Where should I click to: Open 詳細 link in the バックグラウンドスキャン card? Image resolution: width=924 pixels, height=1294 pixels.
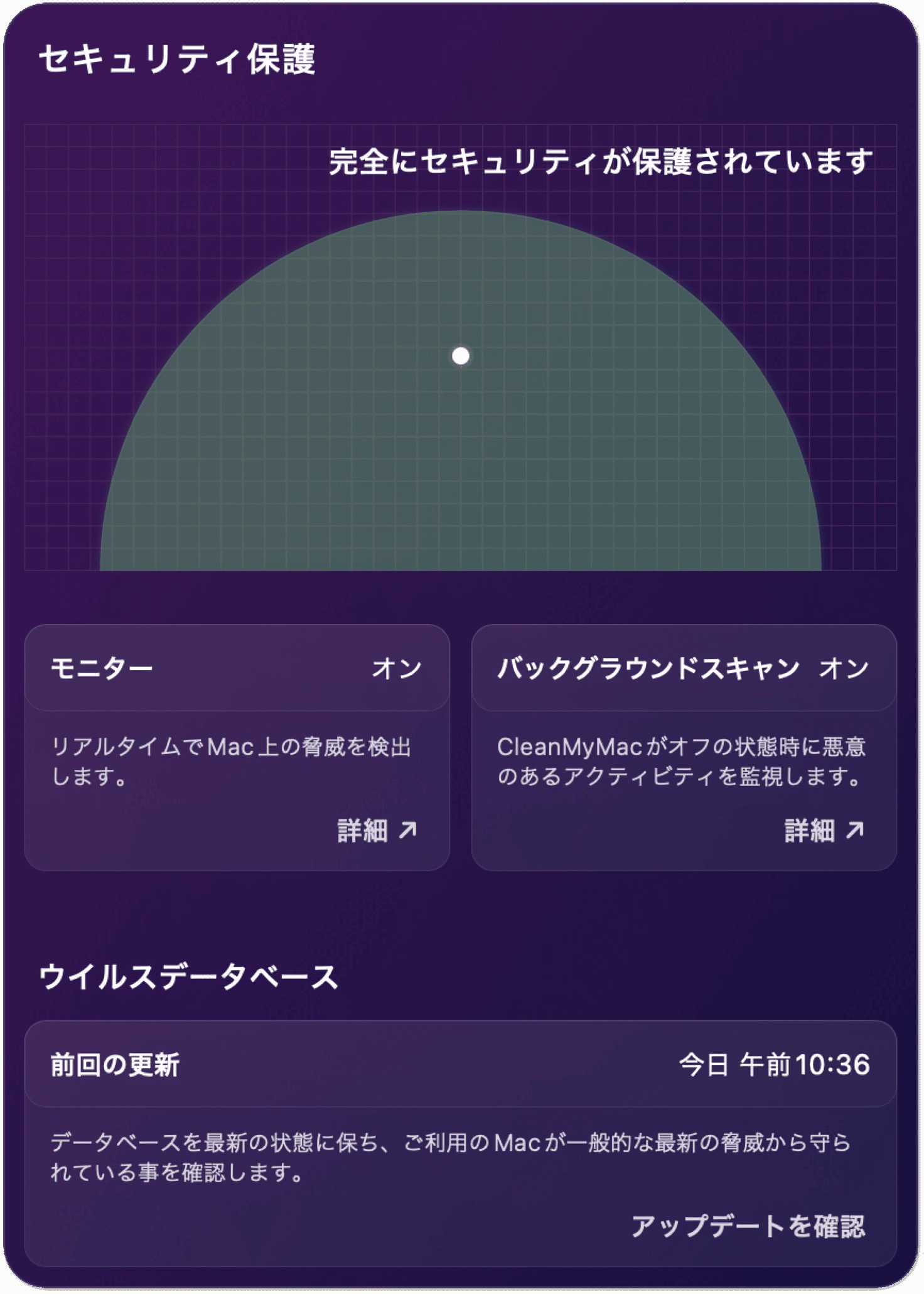pyautogui.click(x=824, y=831)
